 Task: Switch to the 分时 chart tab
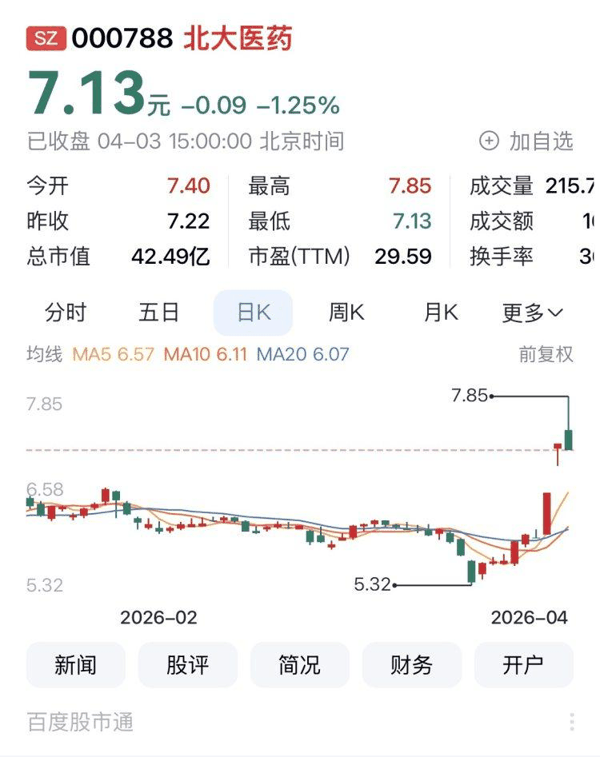[x=66, y=312]
